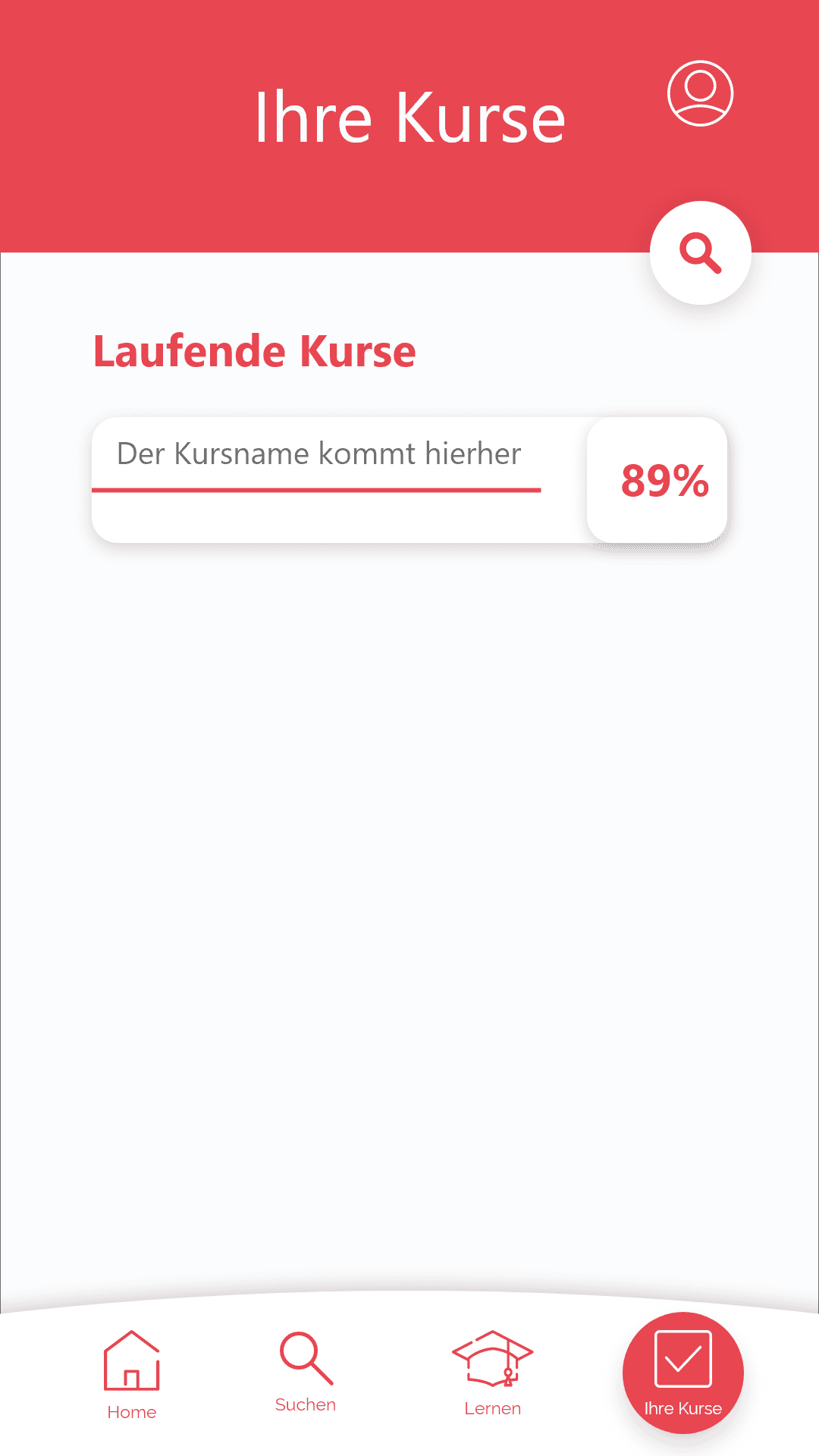Select the Ihre Kurse tab
This screenshot has width=819, height=1456.
tap(682, 1373)
